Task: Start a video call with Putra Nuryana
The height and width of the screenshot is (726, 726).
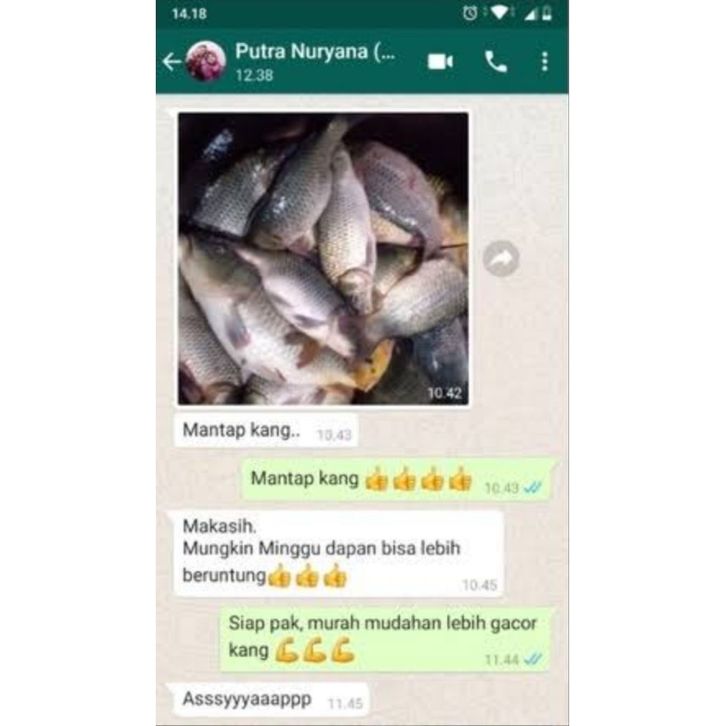Action: click(x=440, y=62)
